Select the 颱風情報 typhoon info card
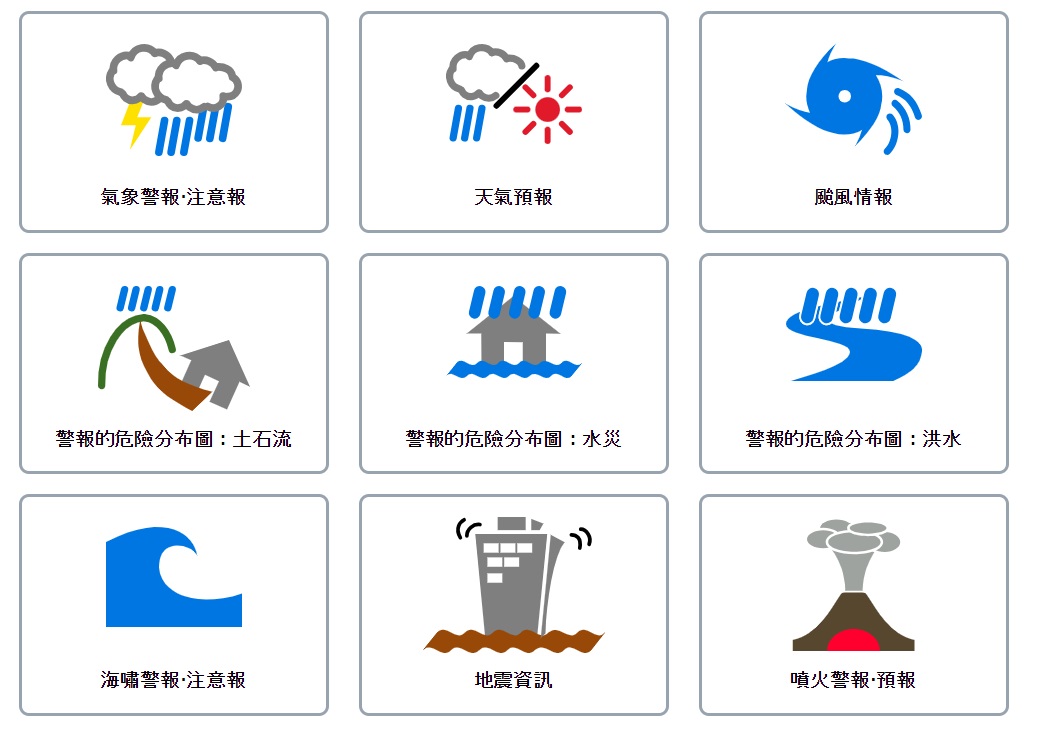Image resolution: width=1042 pixels, height=732 pixels. click(853, 122)
